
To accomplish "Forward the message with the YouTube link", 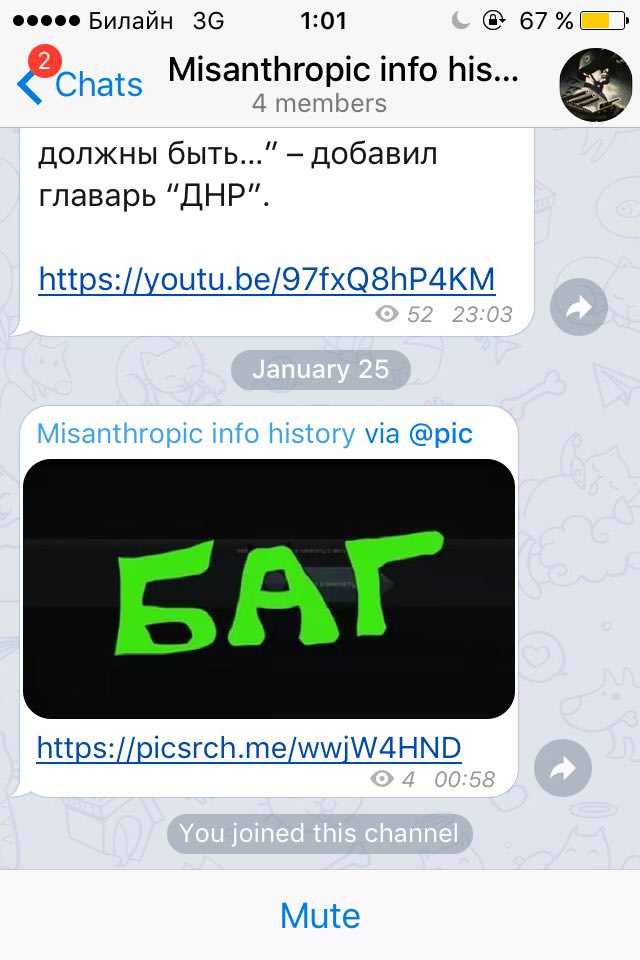I will click(580, 309).
